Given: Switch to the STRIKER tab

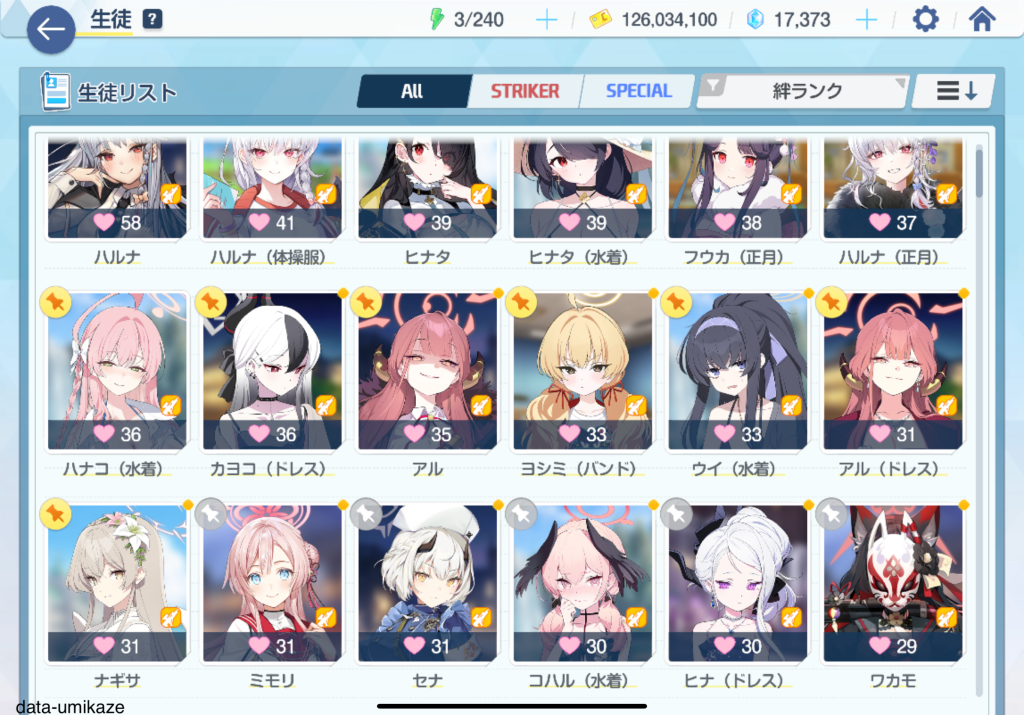Looking at the screenshot, I should pyautogui.click(x=524, y=91).
